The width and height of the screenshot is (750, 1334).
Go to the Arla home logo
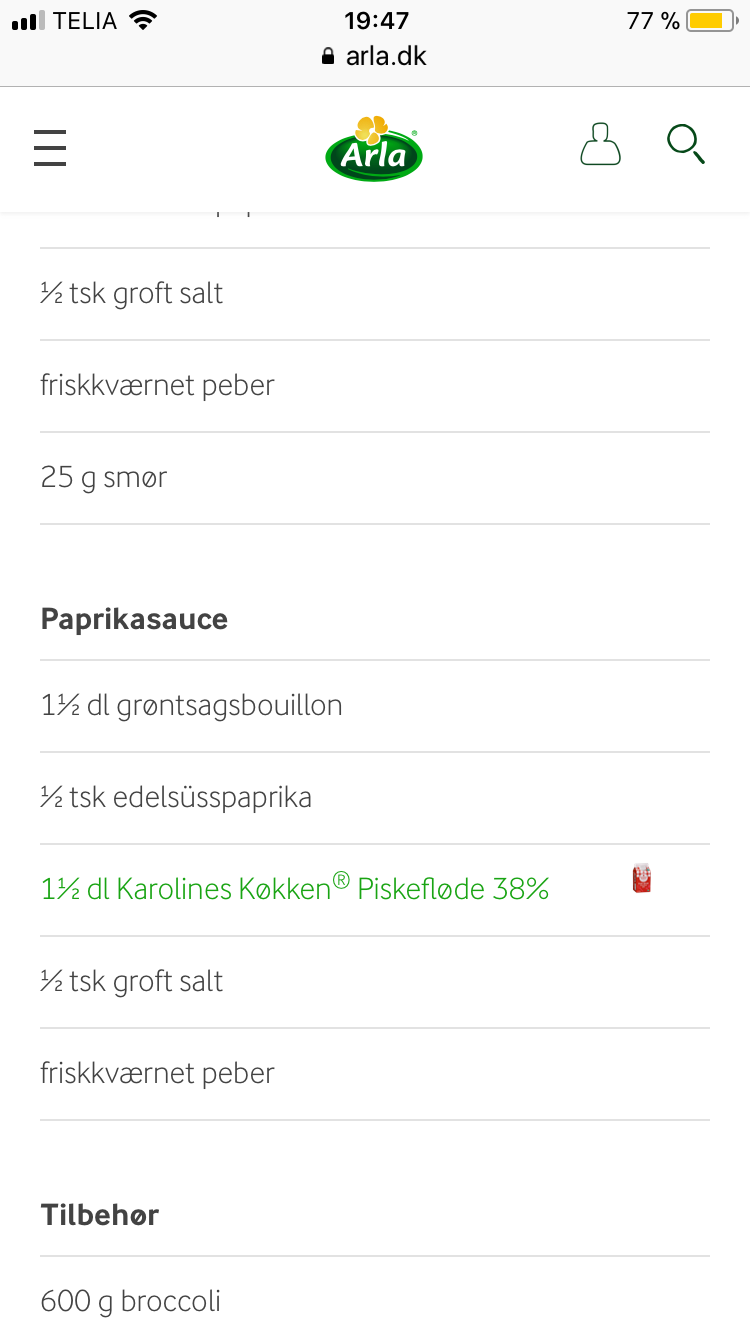(x=374, y=148)
